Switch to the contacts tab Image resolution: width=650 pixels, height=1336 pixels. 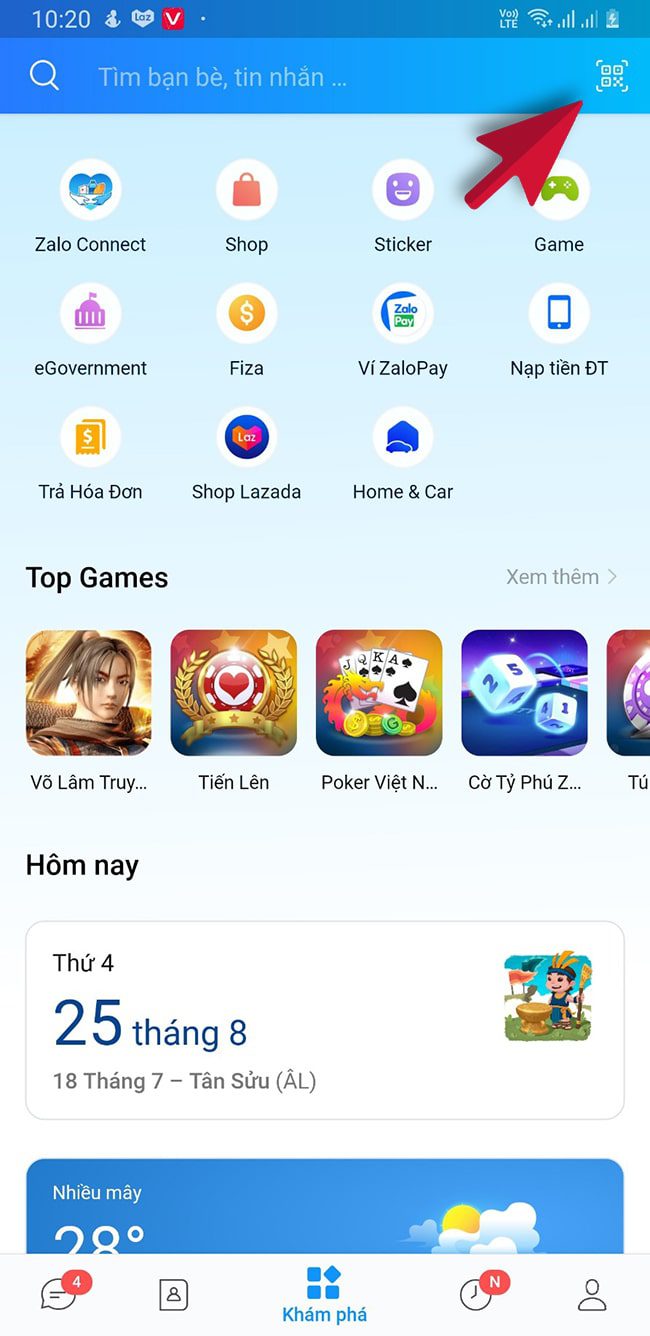[173, 1294]
